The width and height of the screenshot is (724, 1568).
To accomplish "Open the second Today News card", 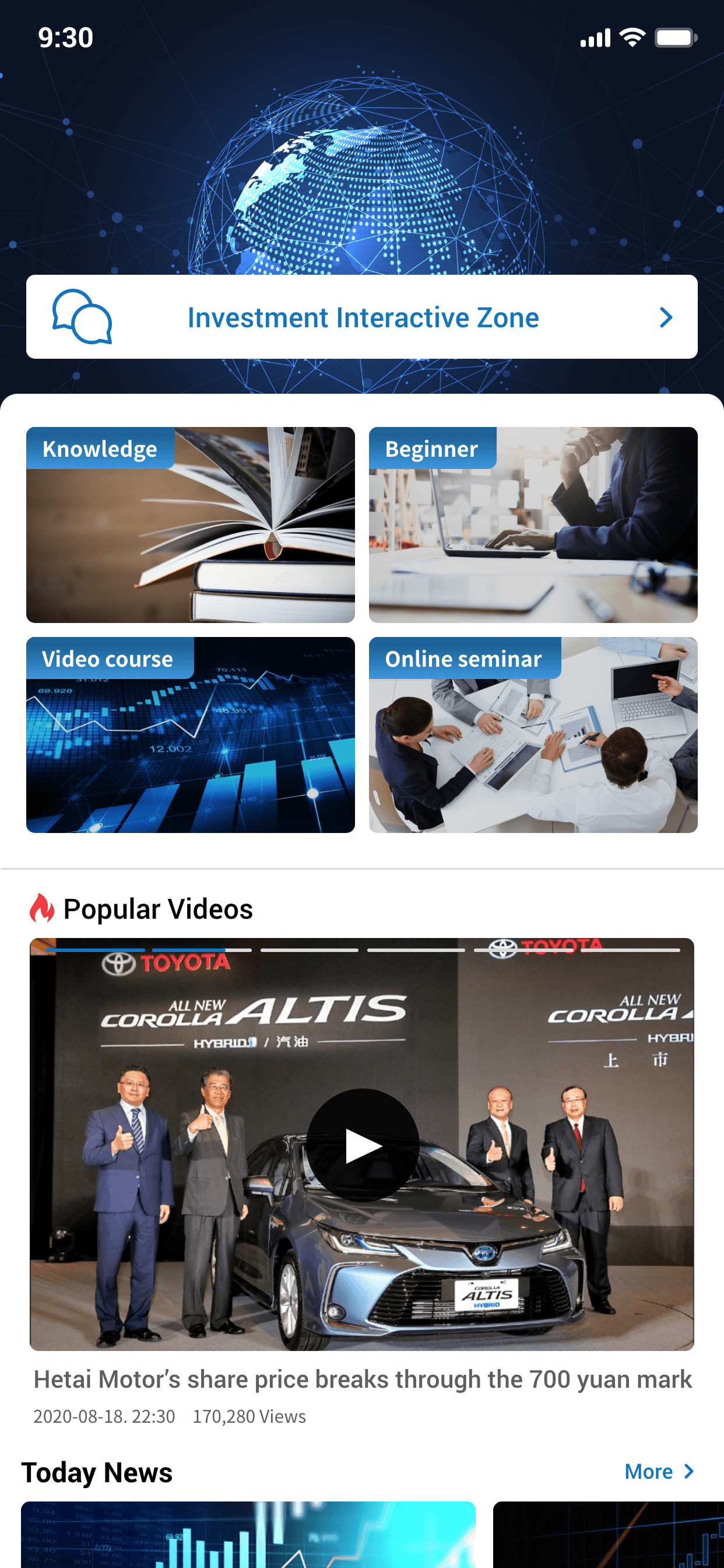I will (x=609, y=1535).
